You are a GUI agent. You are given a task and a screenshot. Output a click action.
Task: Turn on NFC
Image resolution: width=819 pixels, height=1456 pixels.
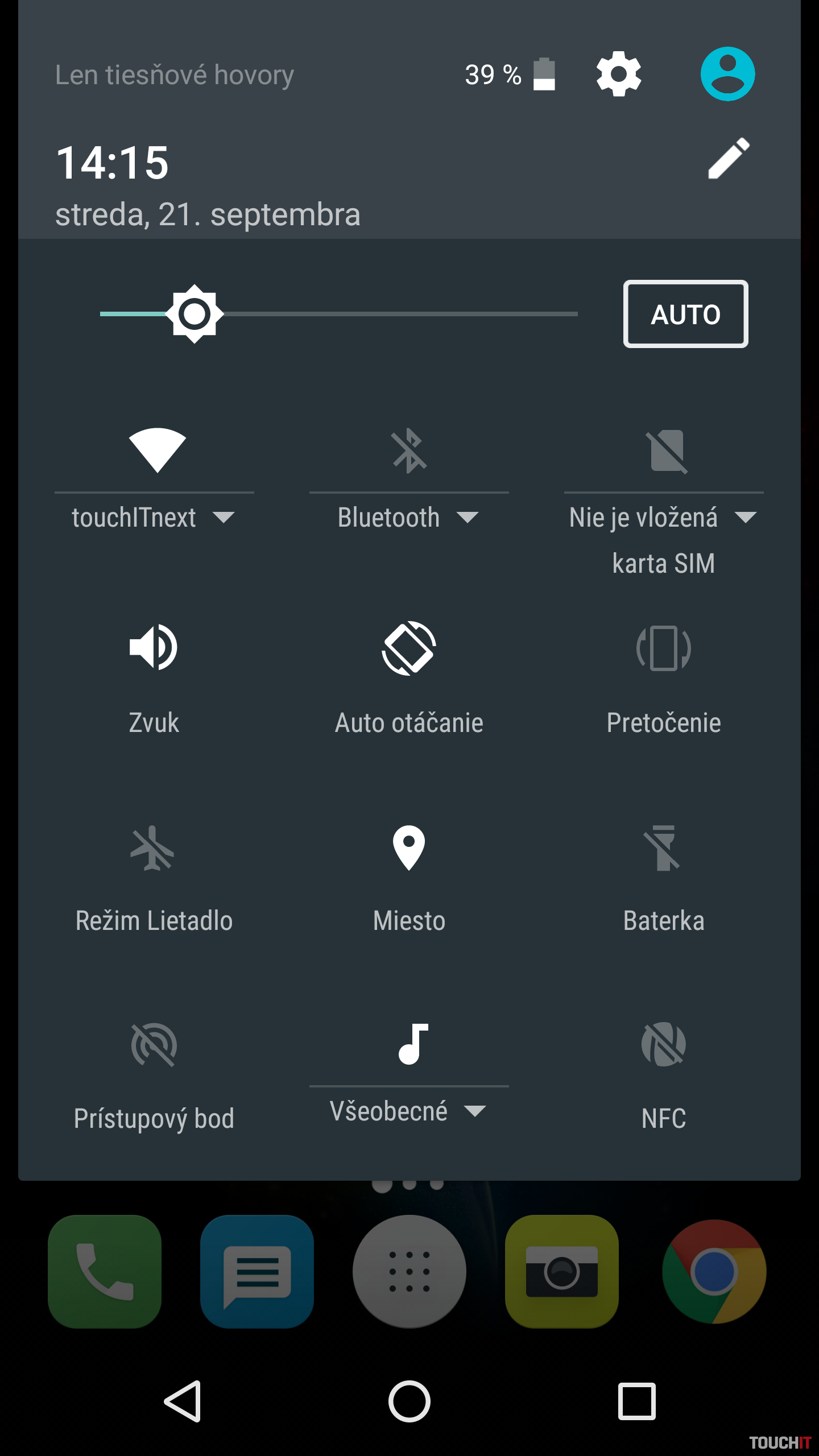(663, 1045)
